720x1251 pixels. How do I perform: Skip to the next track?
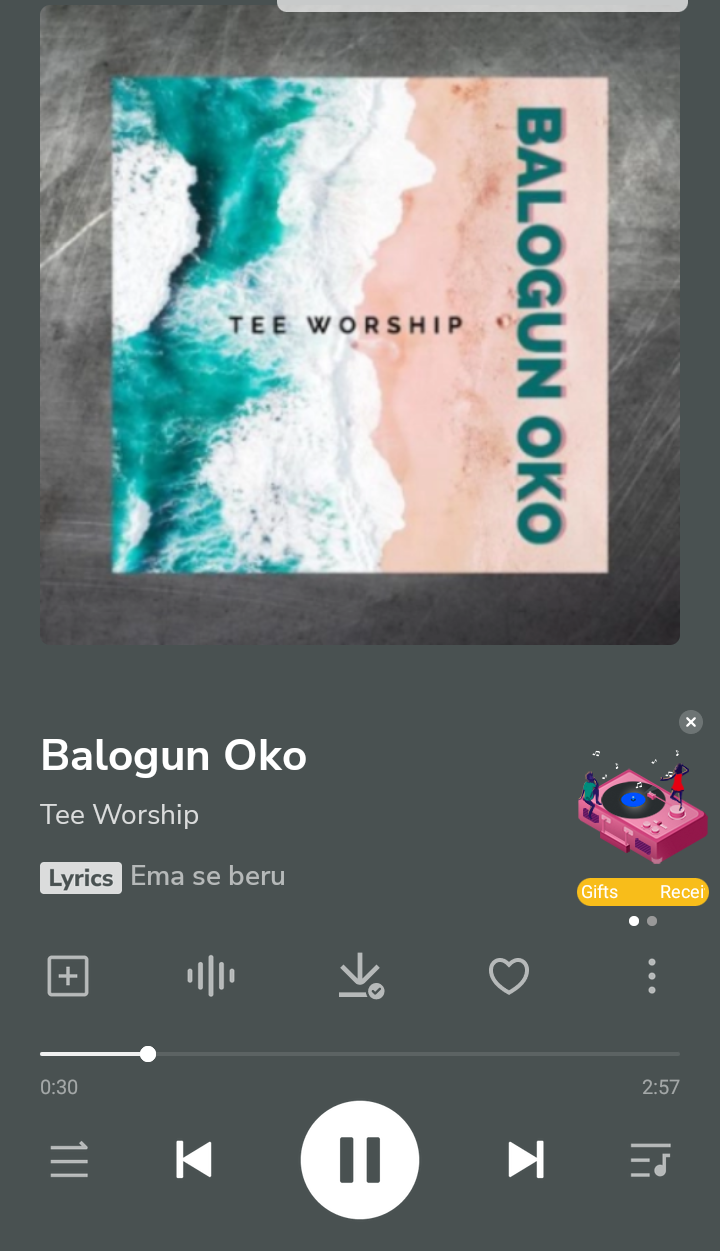[x=526, y=1159]
